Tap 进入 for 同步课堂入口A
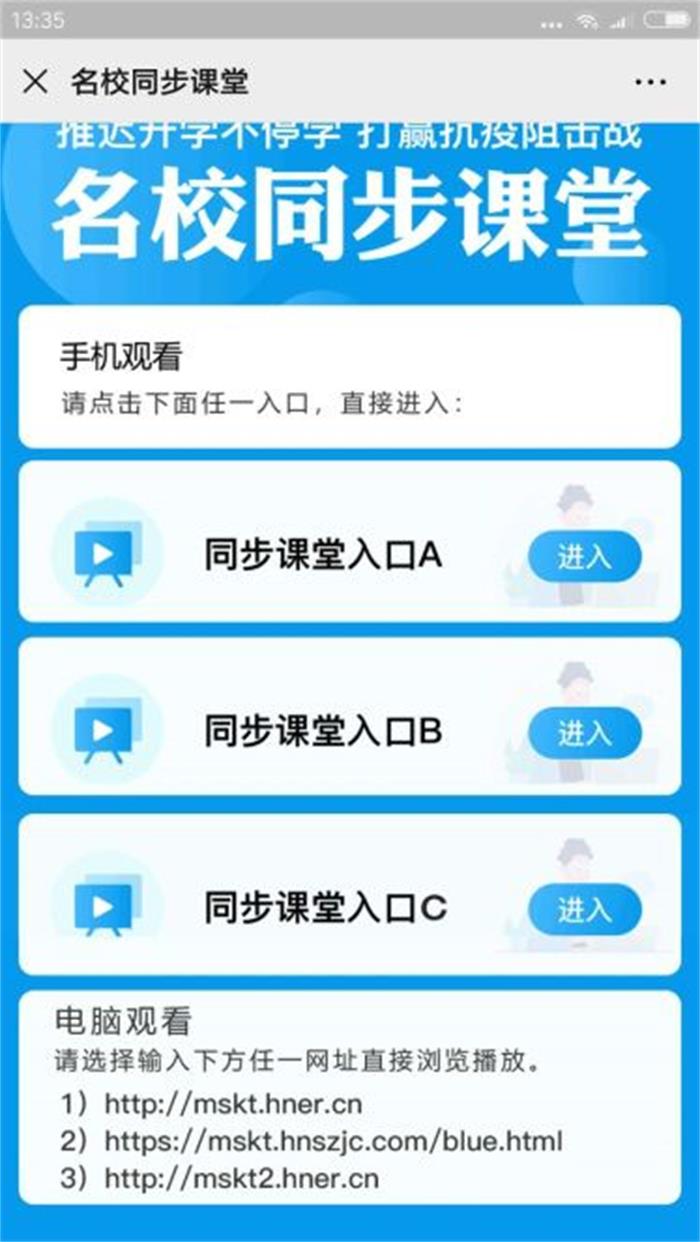 point(584,557)
